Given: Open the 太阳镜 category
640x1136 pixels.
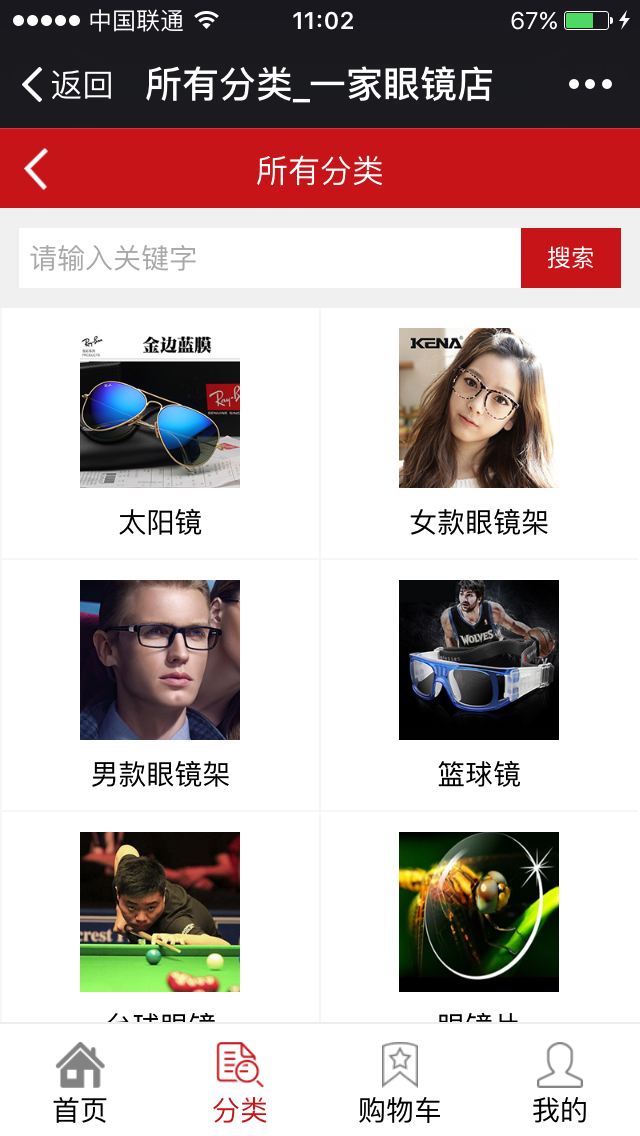Looking at the screenshot, I should 160,432.
